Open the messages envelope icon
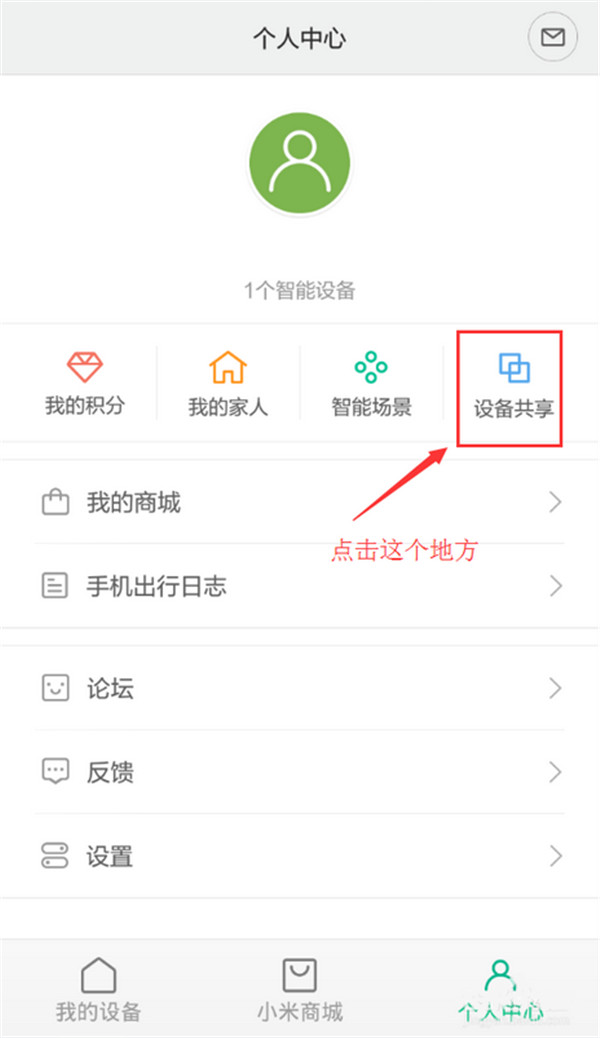Image resolution: width=600 pixels, height=1038 pixels. [x=552, y=38]
